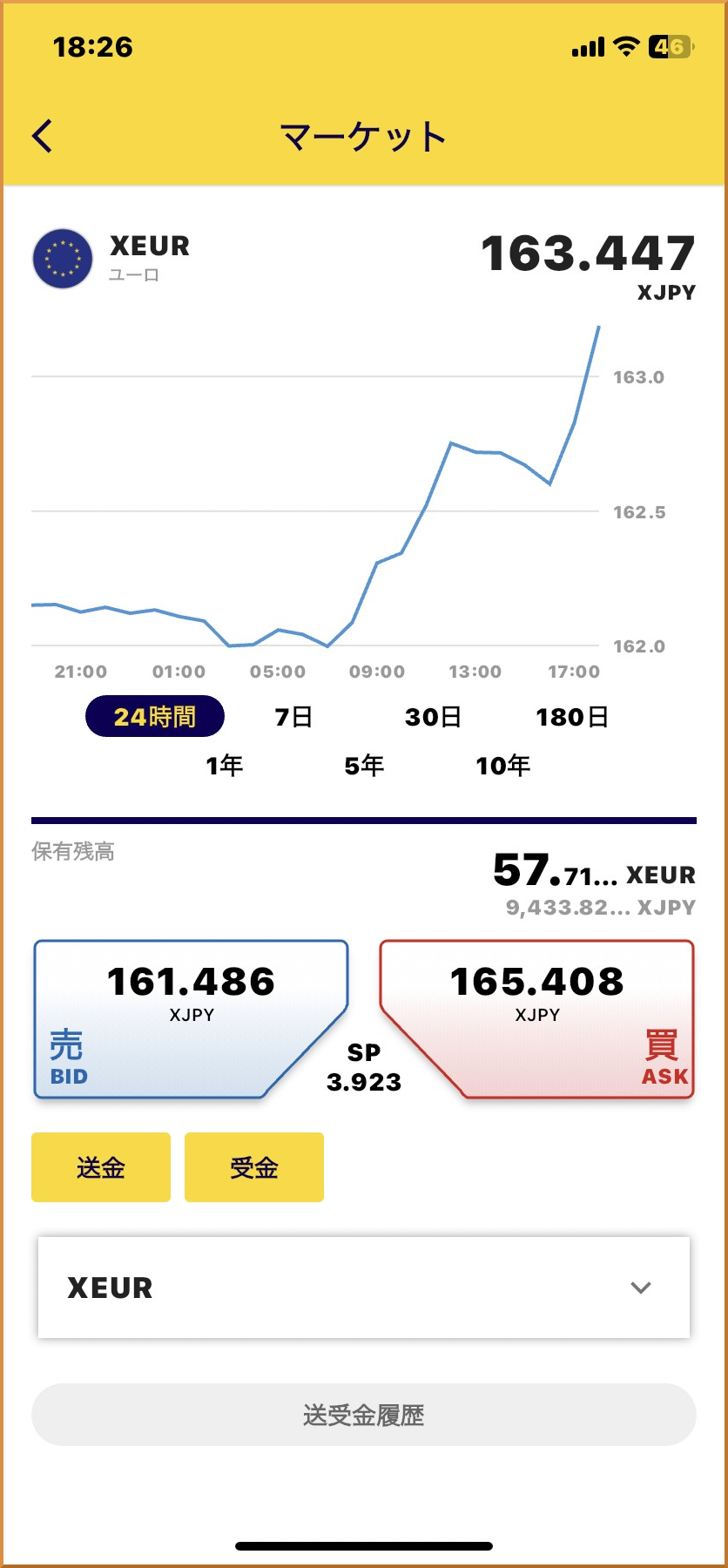View the 10年 chart range
The image size is (728, 1568).
502,766
